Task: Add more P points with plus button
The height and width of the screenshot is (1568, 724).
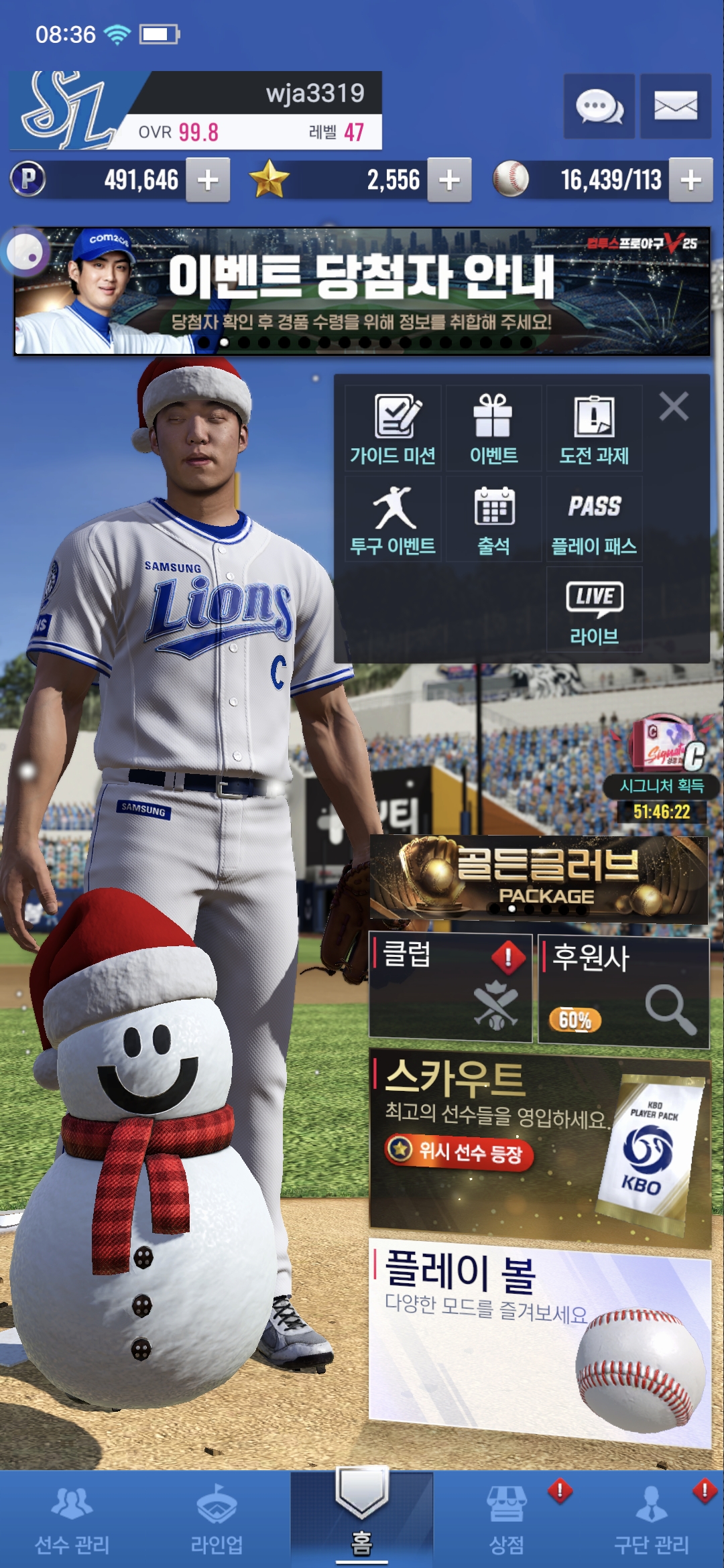Action: [208, 180]
